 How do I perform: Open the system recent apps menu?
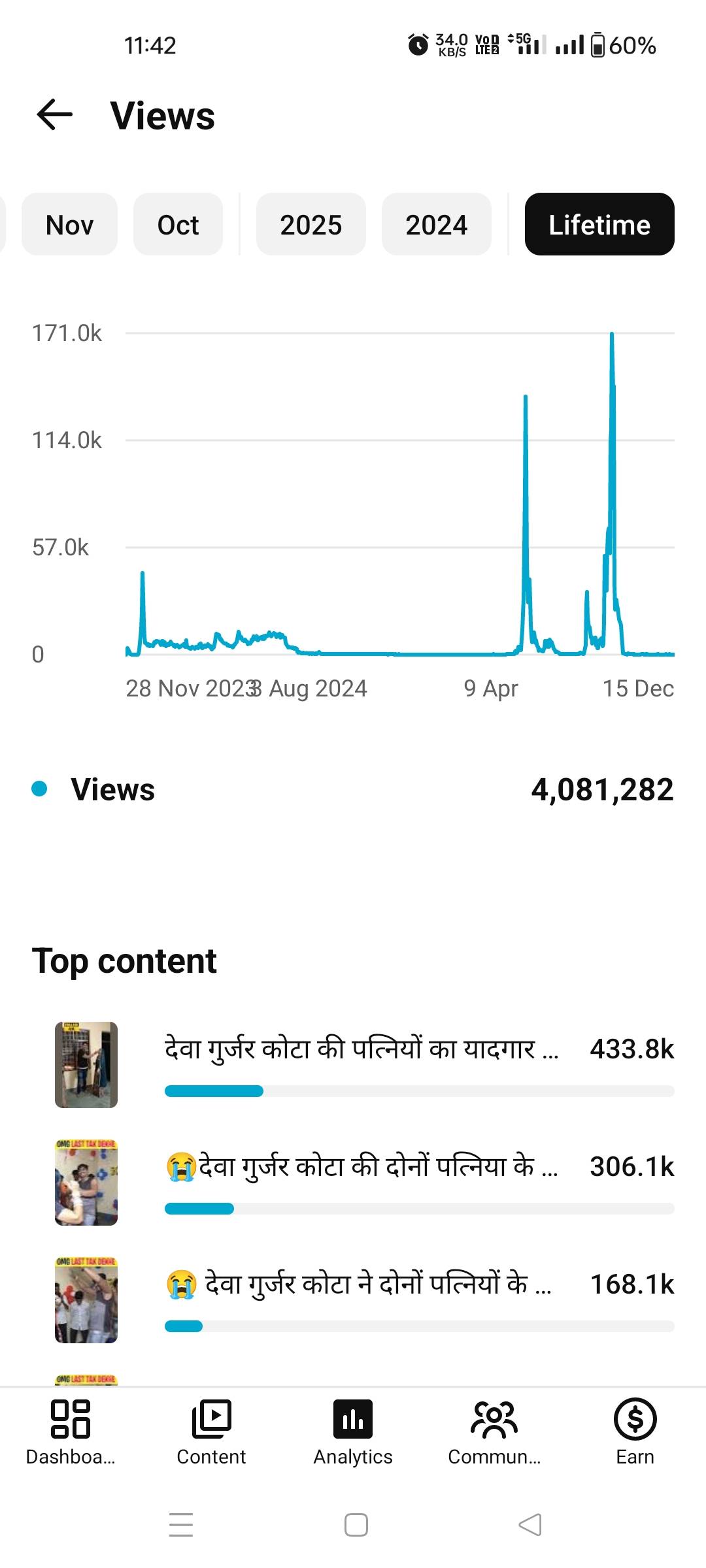coord(181,1525)
